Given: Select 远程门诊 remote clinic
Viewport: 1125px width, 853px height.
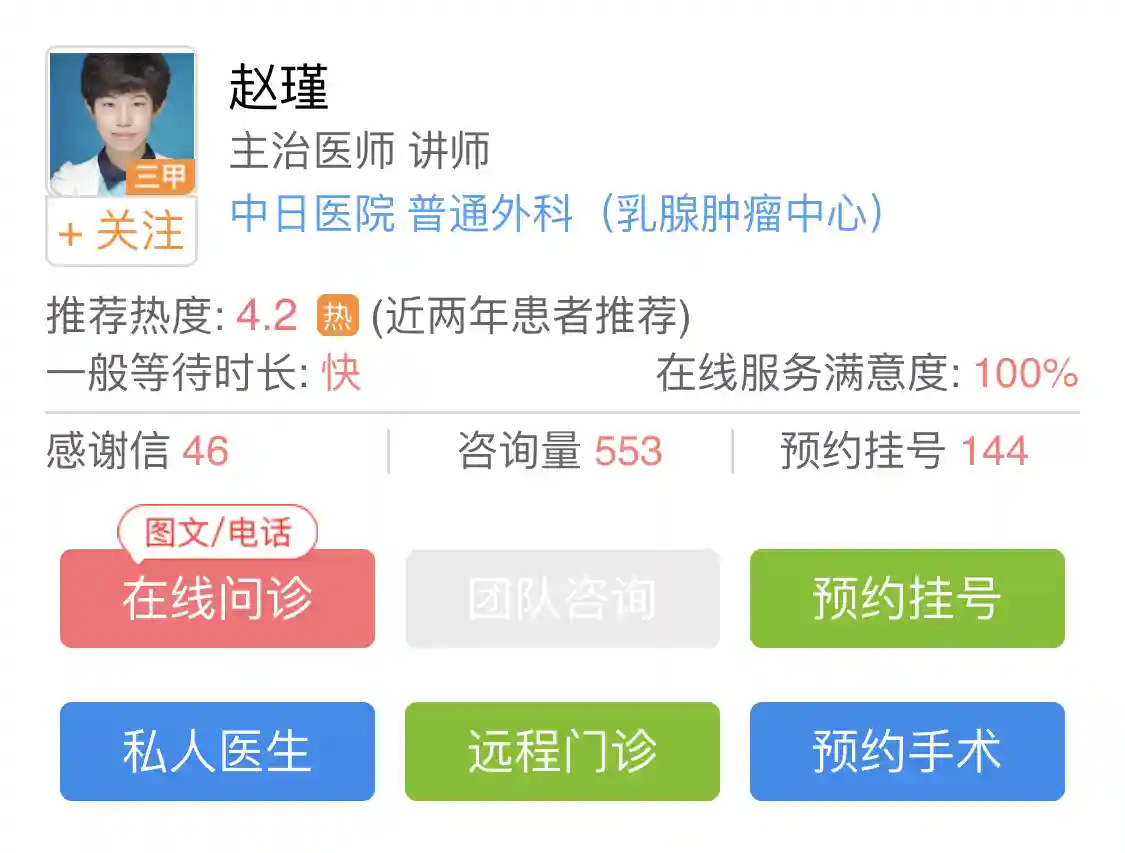Looking at the screenshot, I should click(x=561, y=751).
